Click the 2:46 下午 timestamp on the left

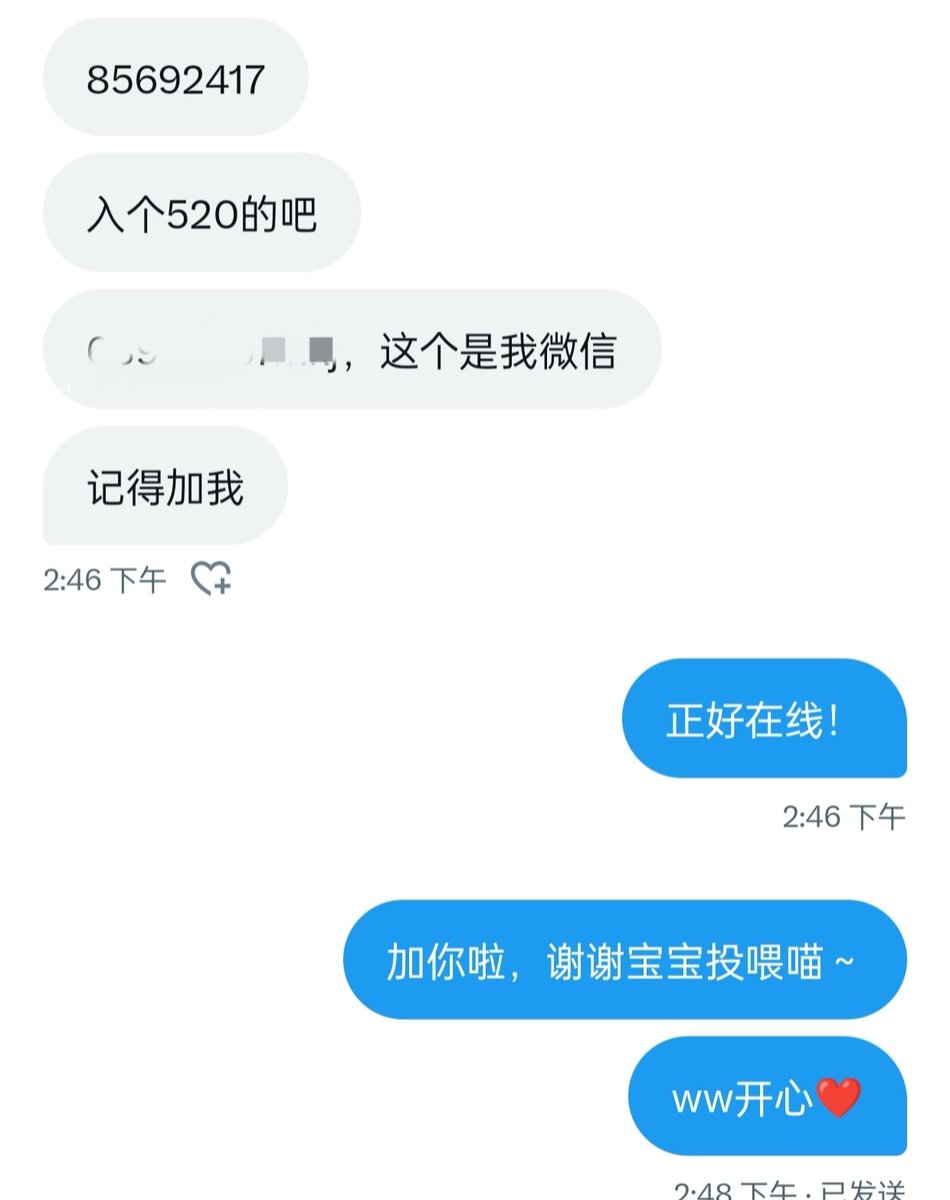coord(104,578)
